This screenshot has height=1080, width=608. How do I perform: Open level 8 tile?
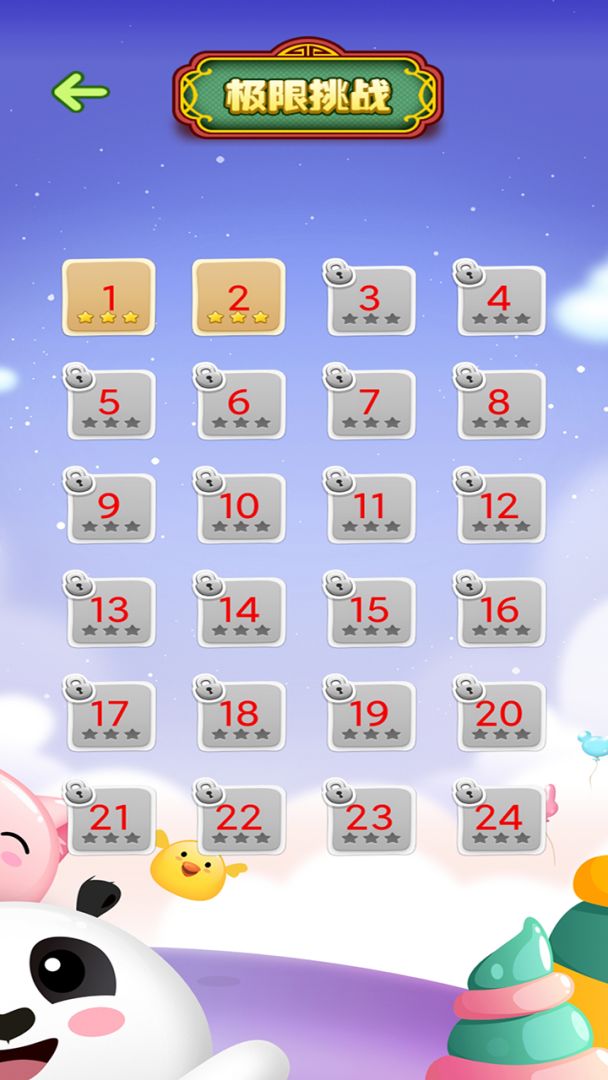point(501,404)
